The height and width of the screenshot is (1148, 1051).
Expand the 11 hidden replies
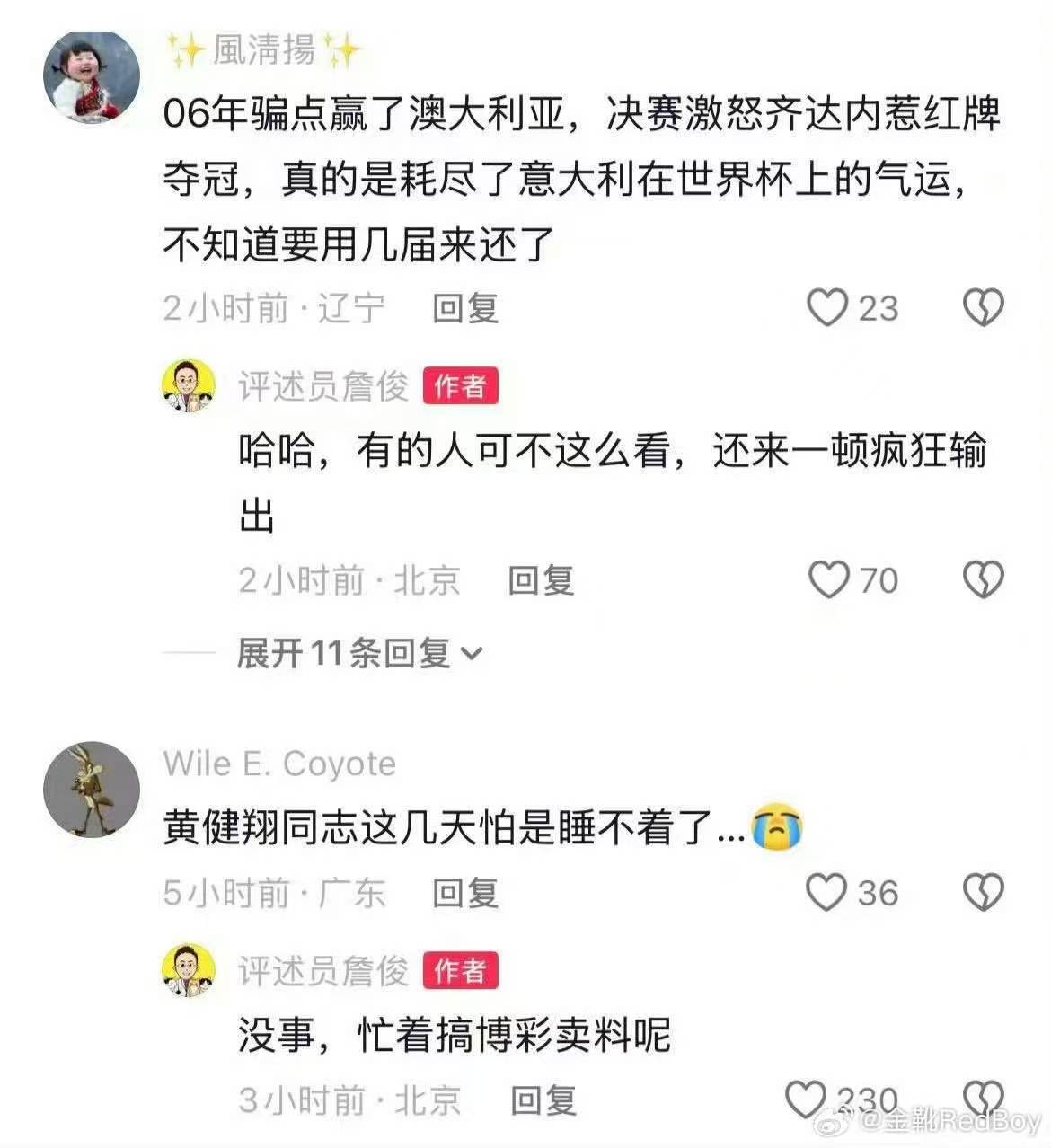[359, 653]
